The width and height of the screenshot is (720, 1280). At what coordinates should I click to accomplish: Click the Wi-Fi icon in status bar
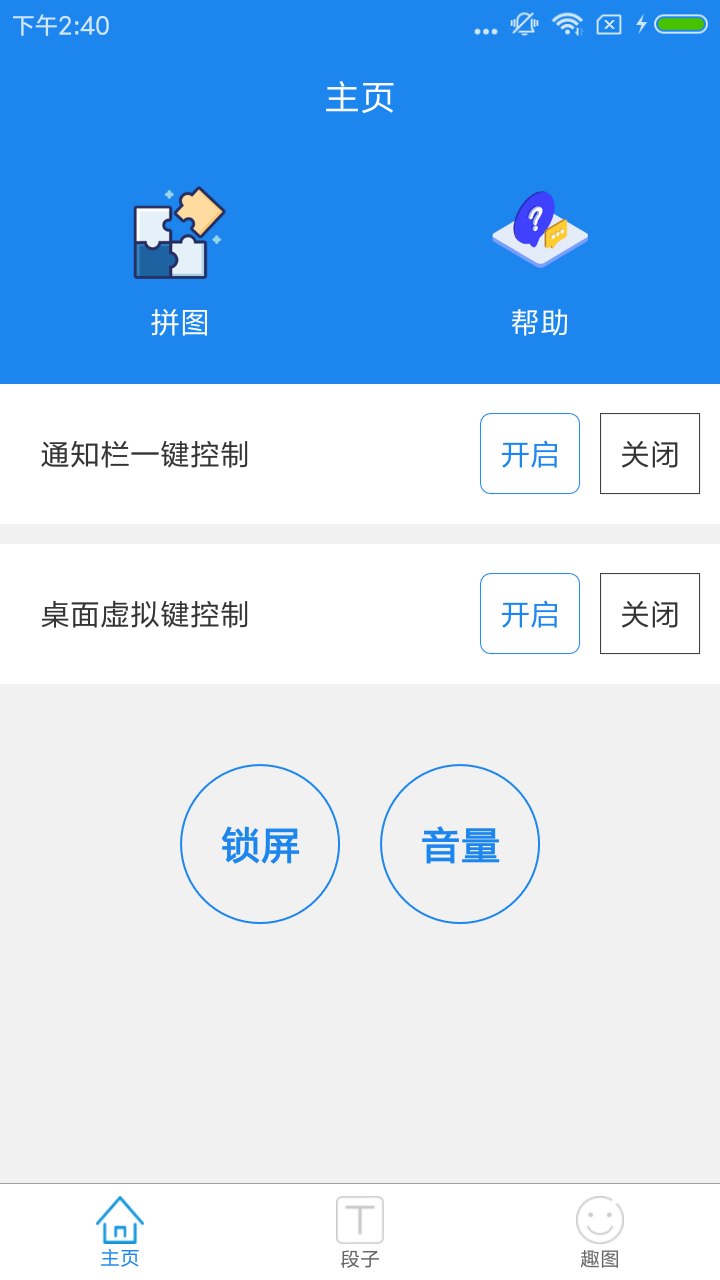point(566,25)
